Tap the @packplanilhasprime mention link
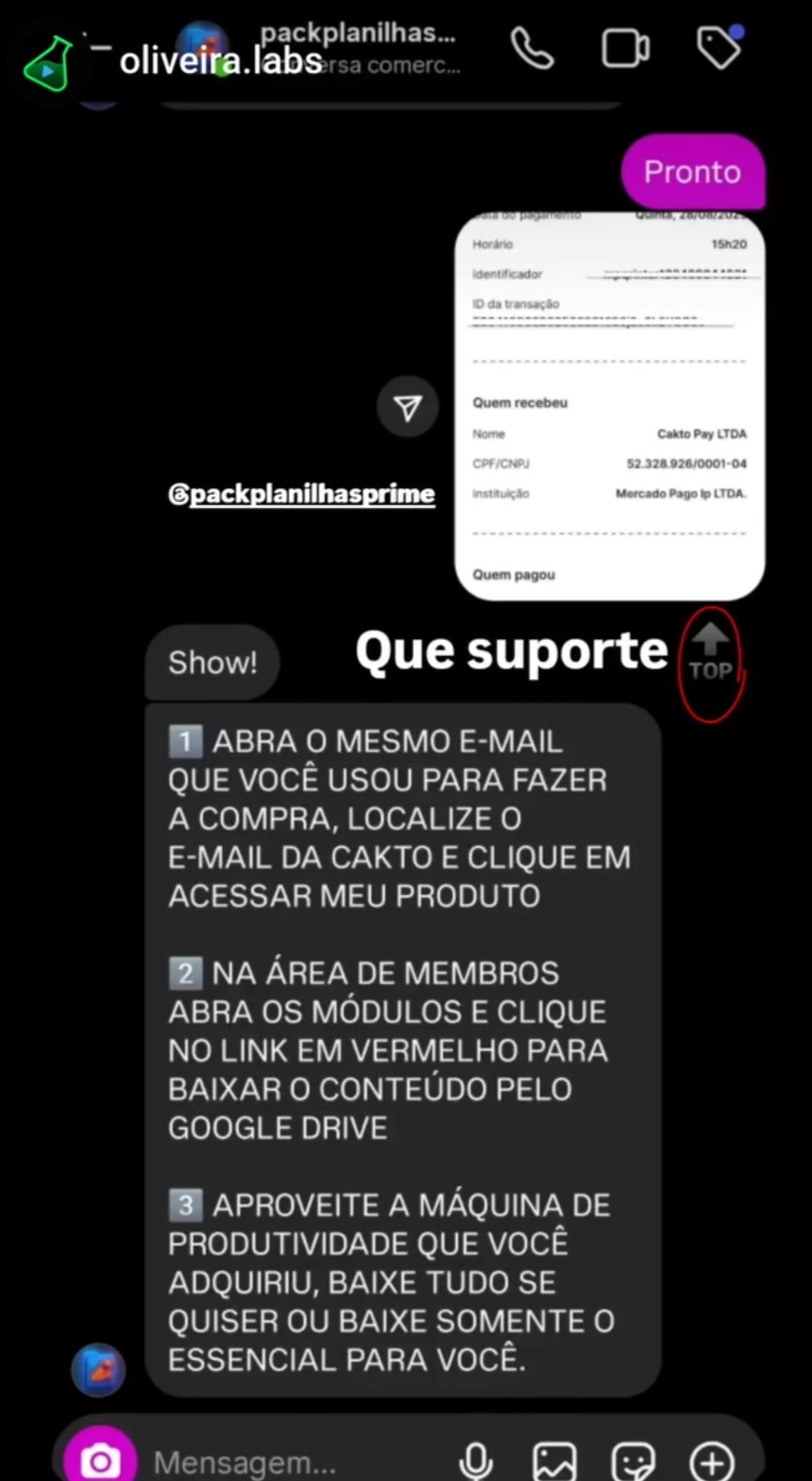Viewport: 812px width, 1481px height. click(x=301, y=493)
